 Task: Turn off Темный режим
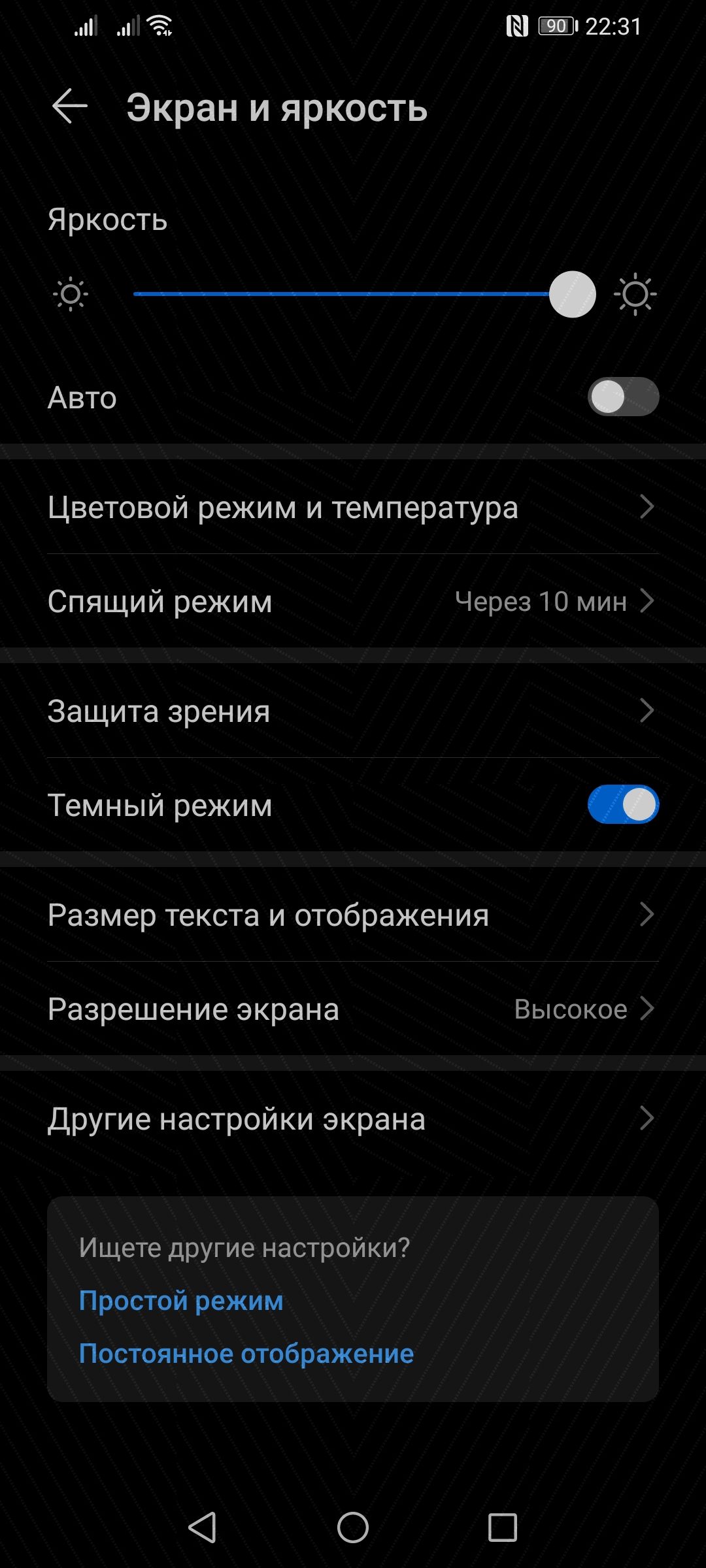click(622, 804)
